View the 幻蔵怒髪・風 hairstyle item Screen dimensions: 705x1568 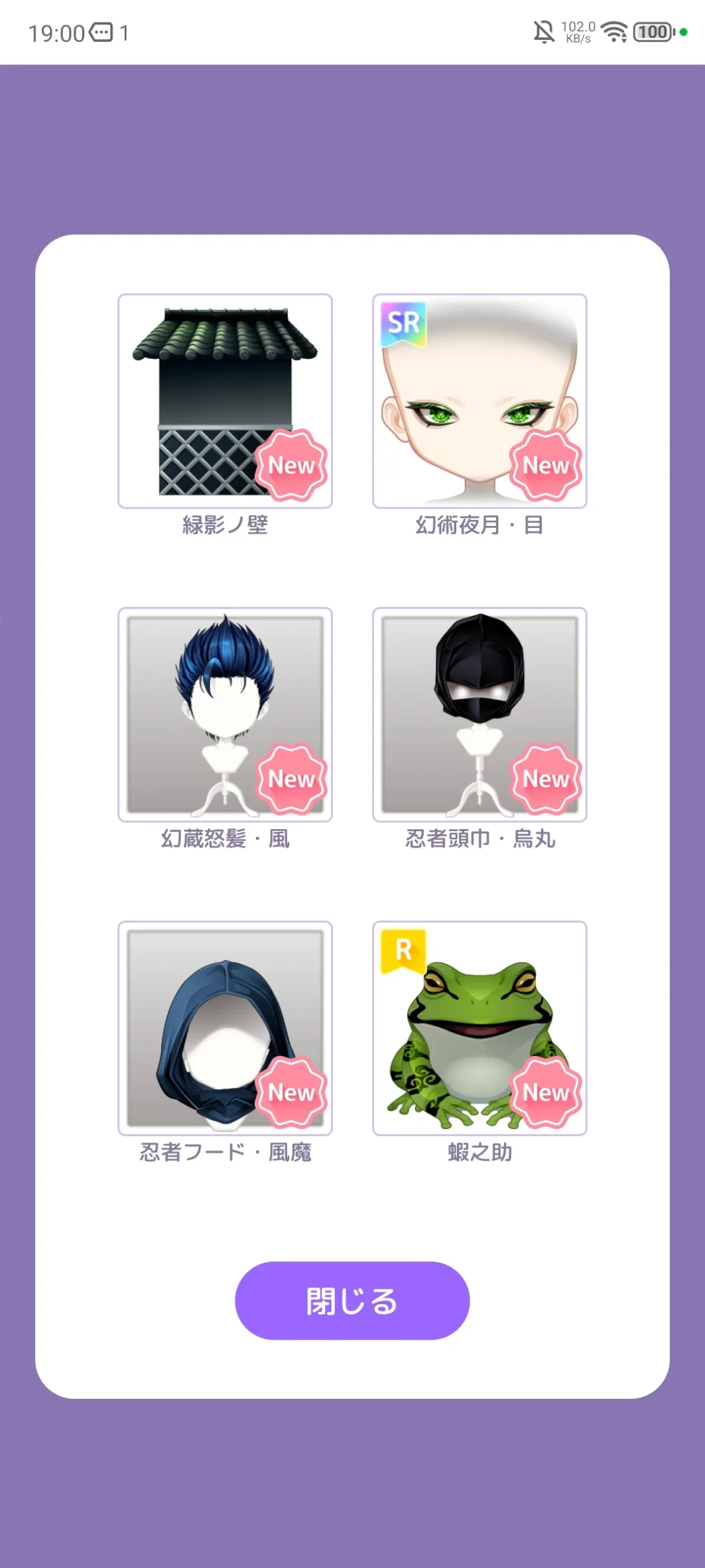[x=225, y=714]
